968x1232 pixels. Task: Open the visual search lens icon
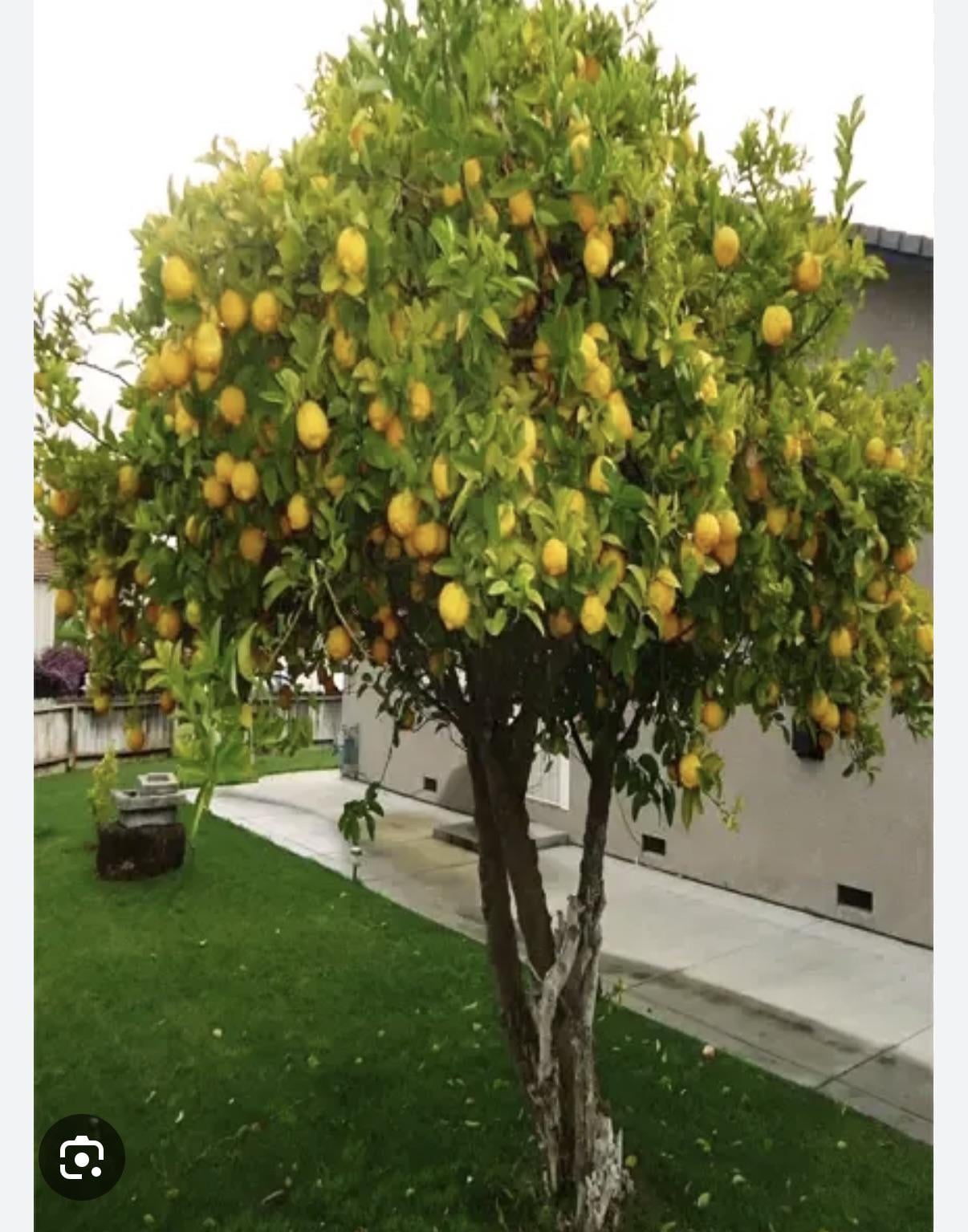tap(82, 1157)
